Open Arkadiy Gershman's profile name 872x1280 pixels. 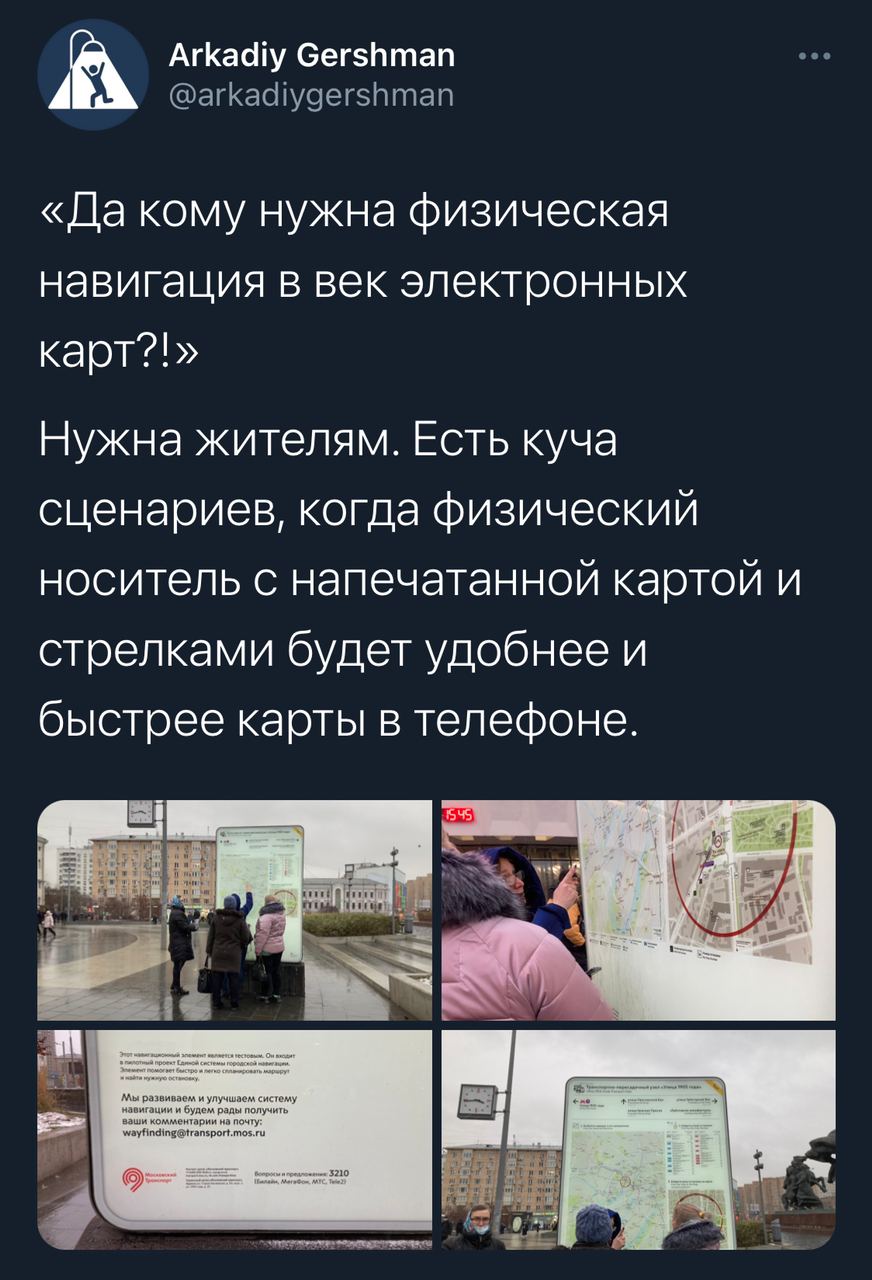pyautogui.click(x=311, y=56)
